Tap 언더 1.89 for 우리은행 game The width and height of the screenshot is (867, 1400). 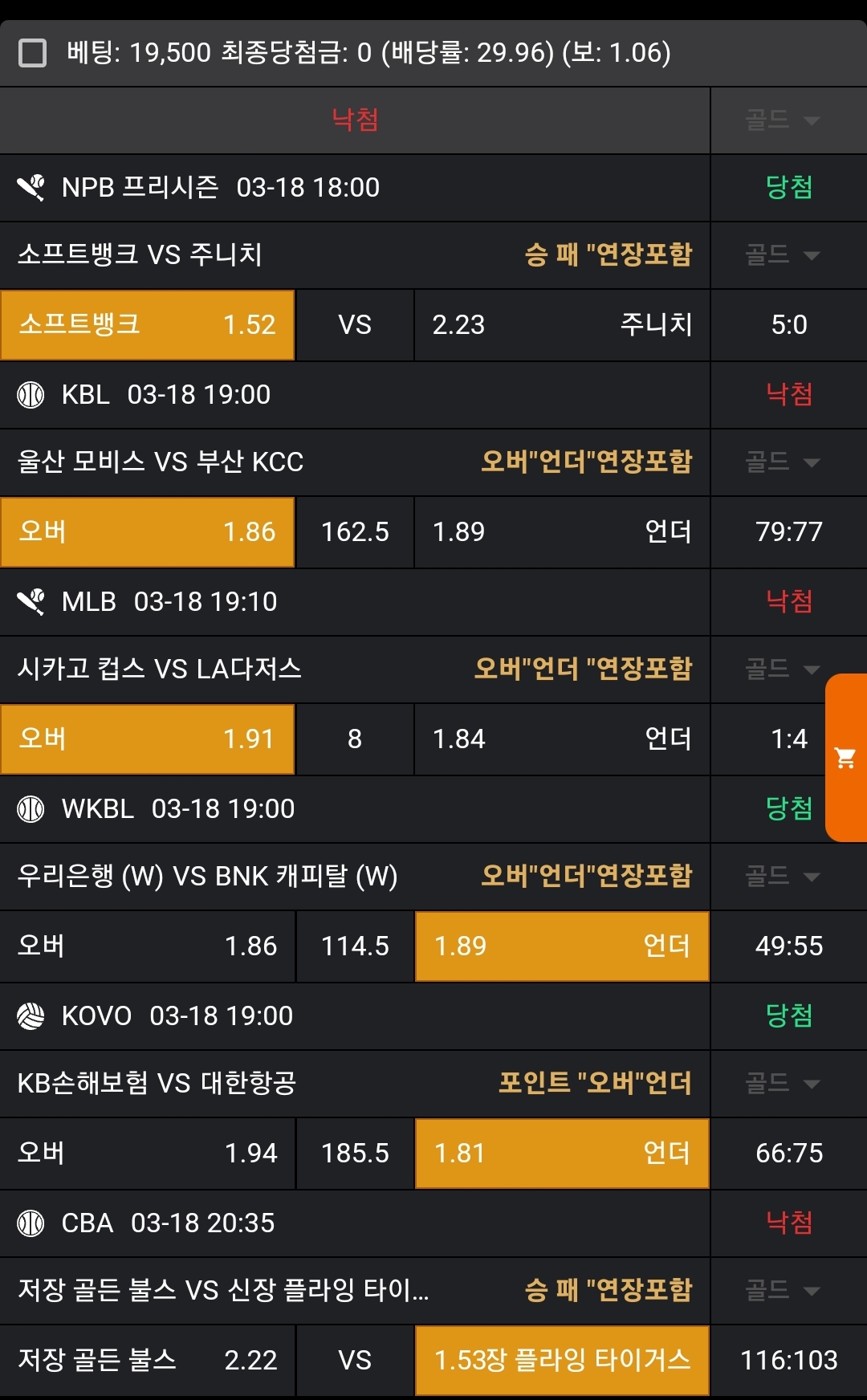562,946
